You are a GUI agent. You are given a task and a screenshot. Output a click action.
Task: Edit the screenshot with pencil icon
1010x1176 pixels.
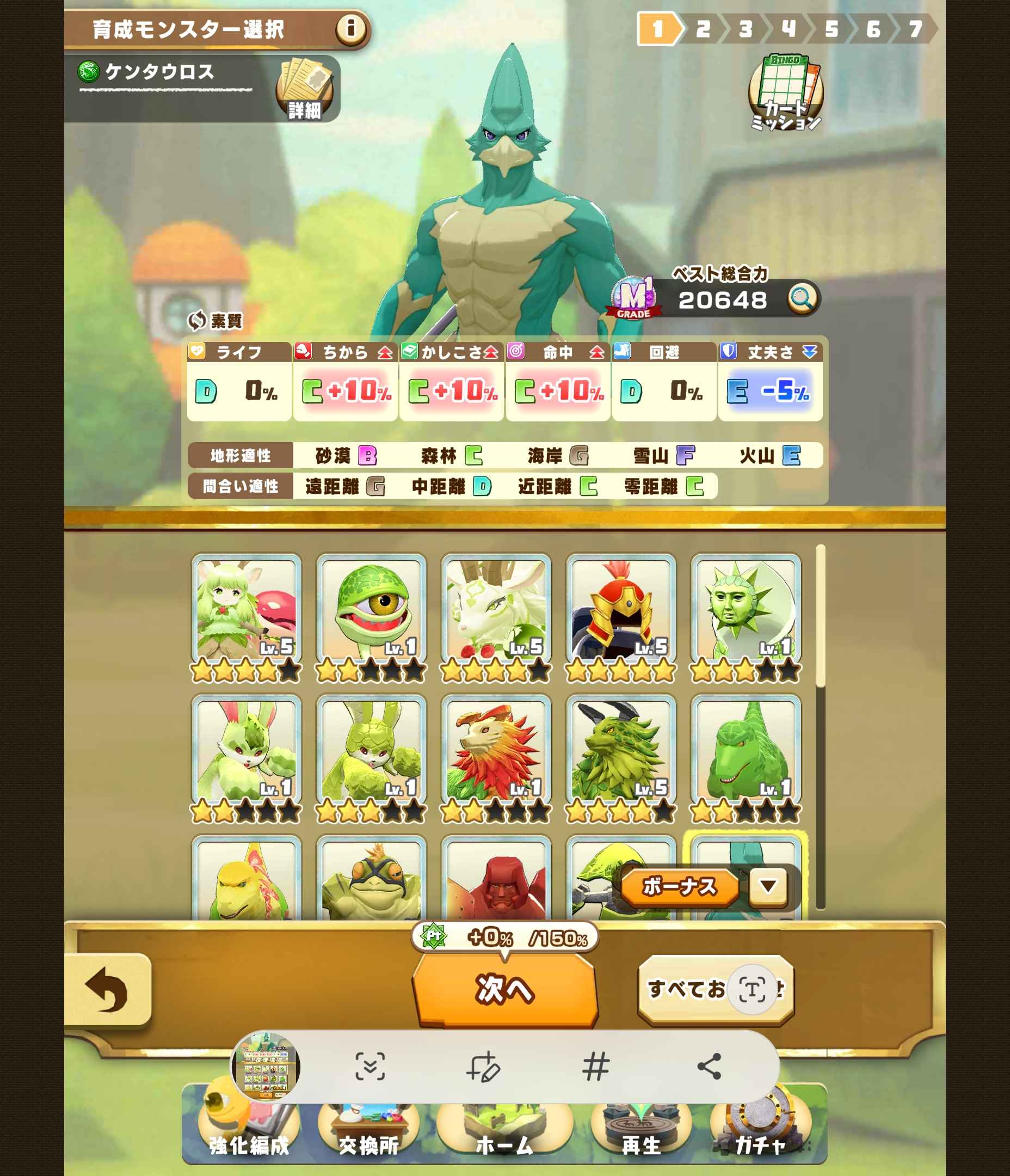[x=483, y=1066]
